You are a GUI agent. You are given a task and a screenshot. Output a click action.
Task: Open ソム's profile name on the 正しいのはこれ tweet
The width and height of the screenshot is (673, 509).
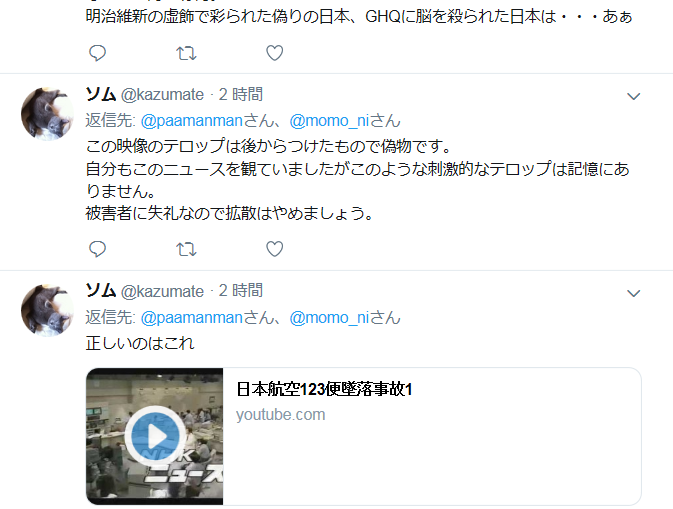pyautogui.click(x=100, y=291)
